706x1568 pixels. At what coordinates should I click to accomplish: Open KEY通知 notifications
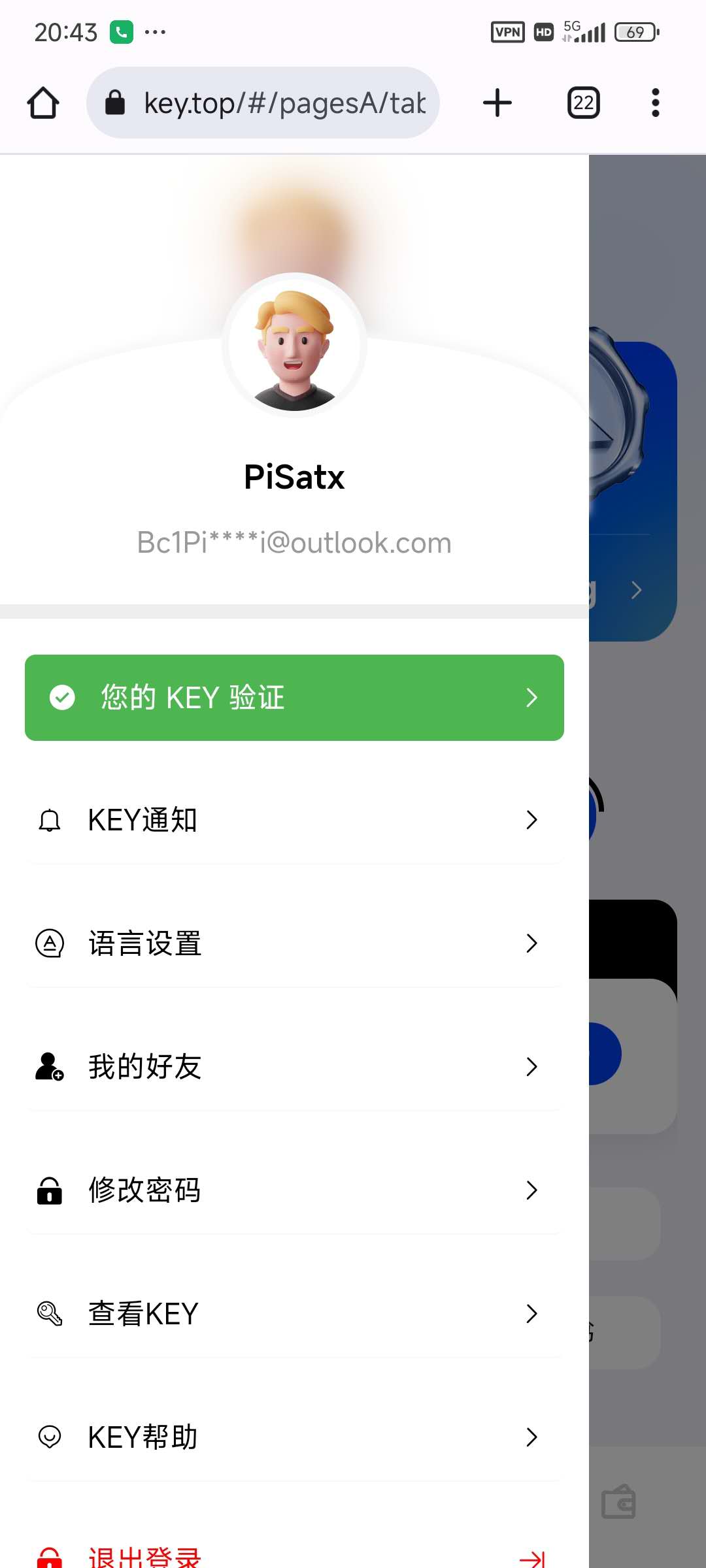click(294, 820)
